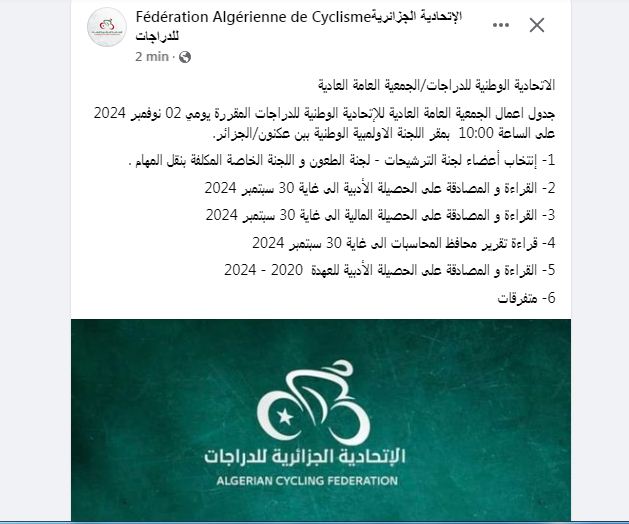Screen dimensions: 629x524
Task: Open the post's three-dot options menu
Action: pyautogui.click(x=493, y=26)
